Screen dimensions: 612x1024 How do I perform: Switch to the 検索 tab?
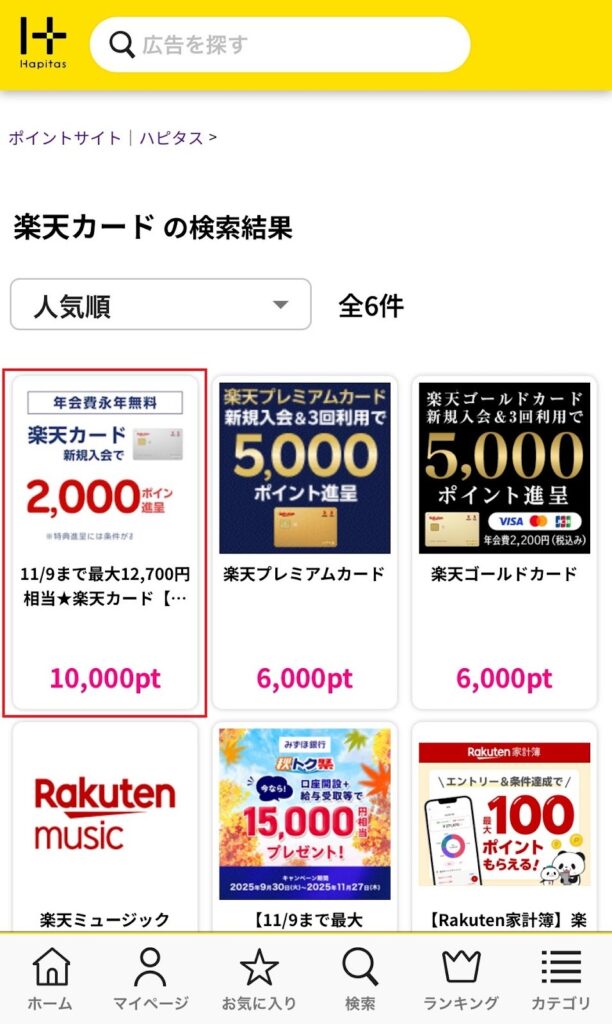359,980
